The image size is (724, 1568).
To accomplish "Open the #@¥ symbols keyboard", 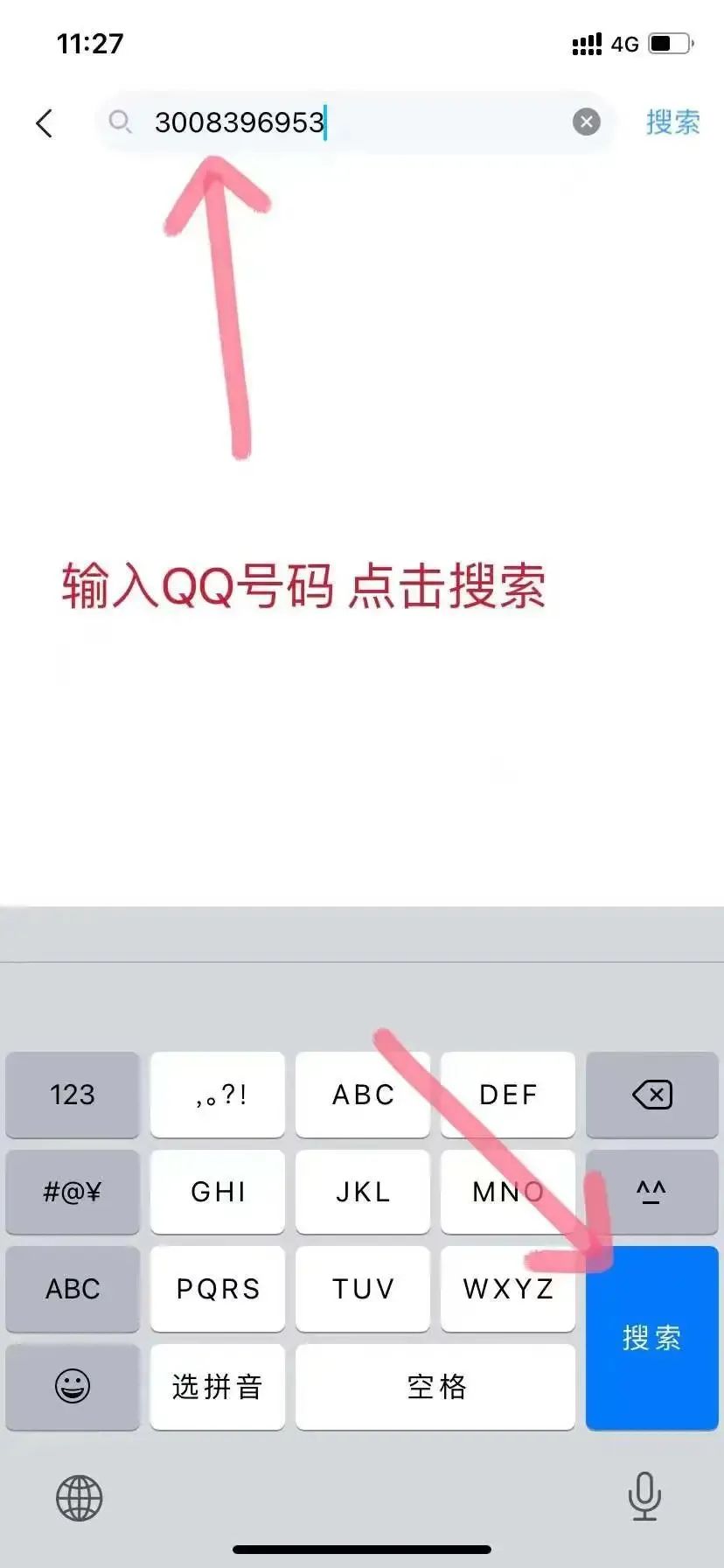I will coord(73,1192).
